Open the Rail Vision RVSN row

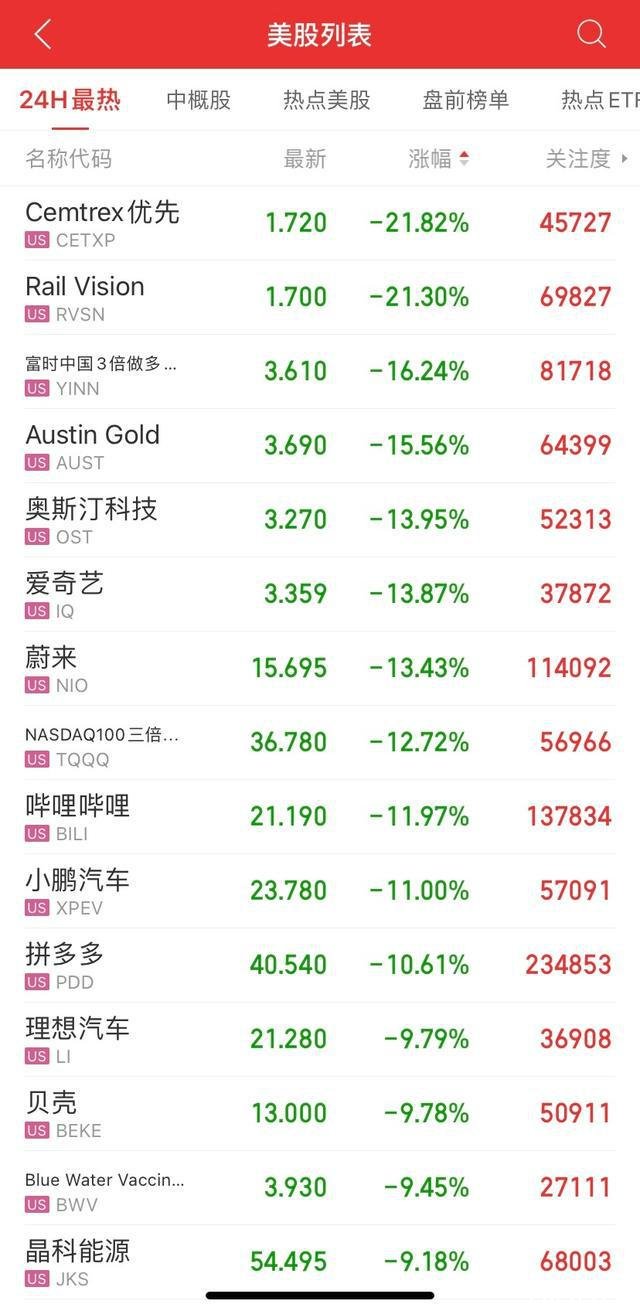point(320,297)
